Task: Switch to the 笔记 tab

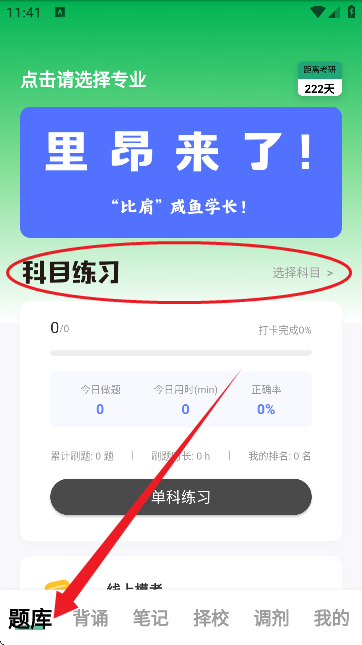Action: [151, 618]
